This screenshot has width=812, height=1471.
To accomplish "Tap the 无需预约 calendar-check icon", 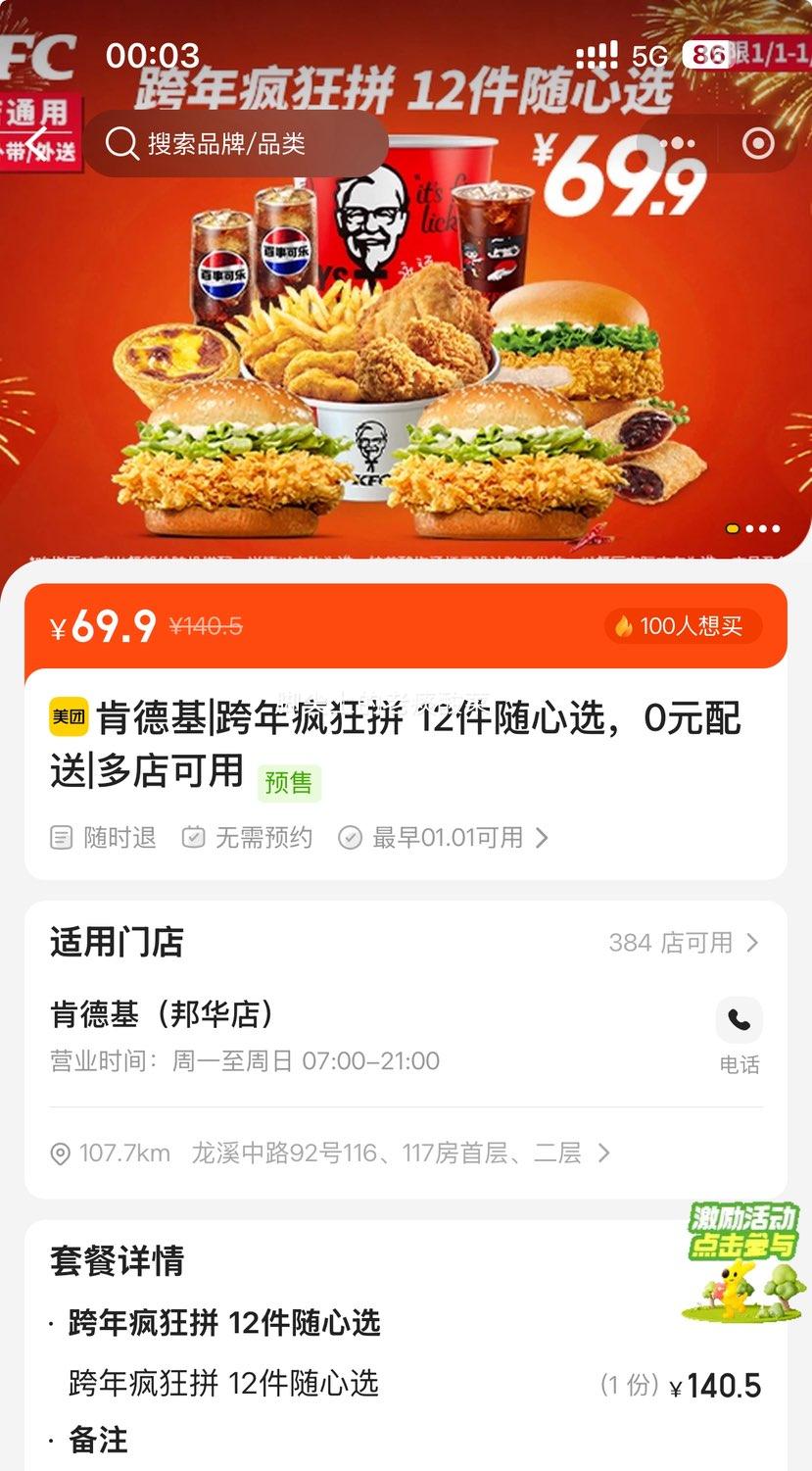I will click(192, 838).
